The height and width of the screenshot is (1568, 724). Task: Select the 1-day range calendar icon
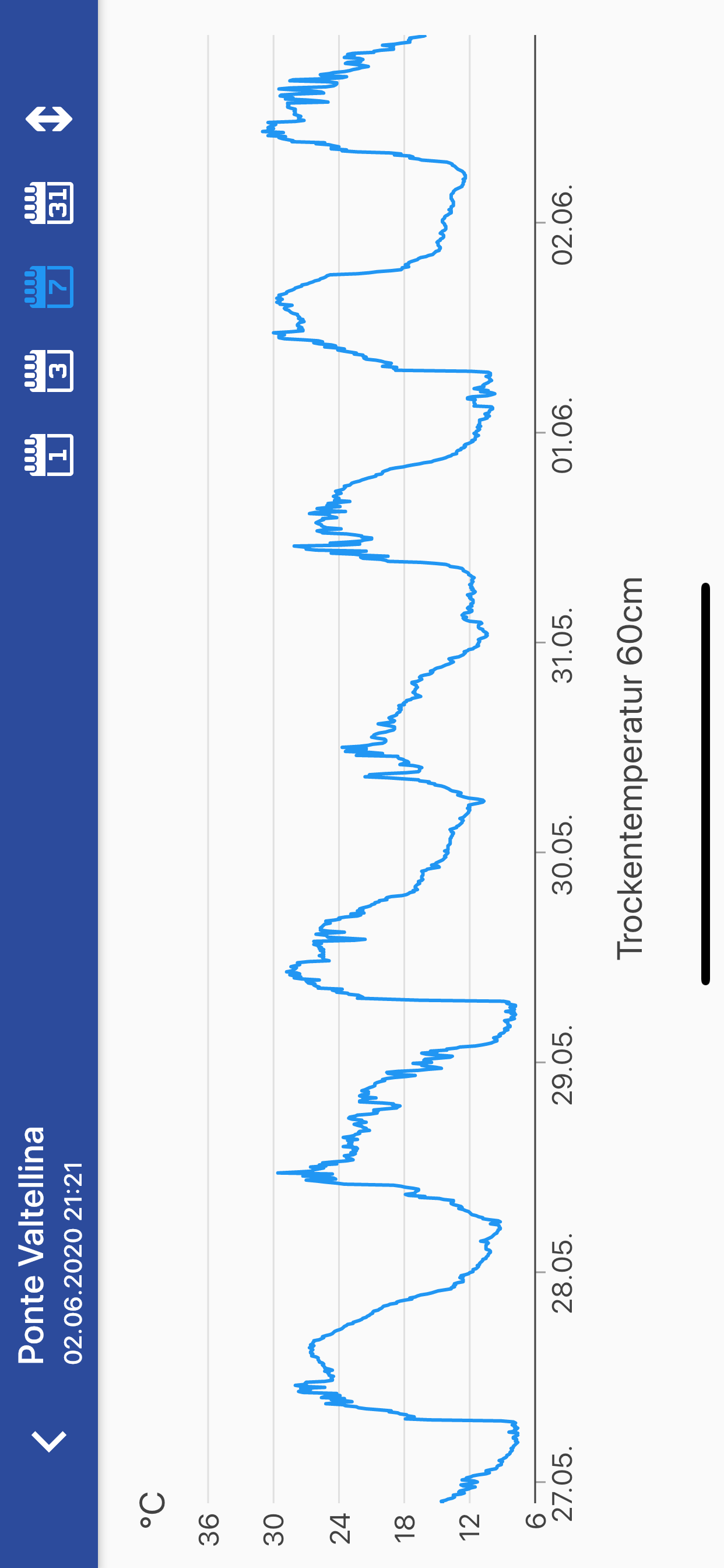pos(48,454)
